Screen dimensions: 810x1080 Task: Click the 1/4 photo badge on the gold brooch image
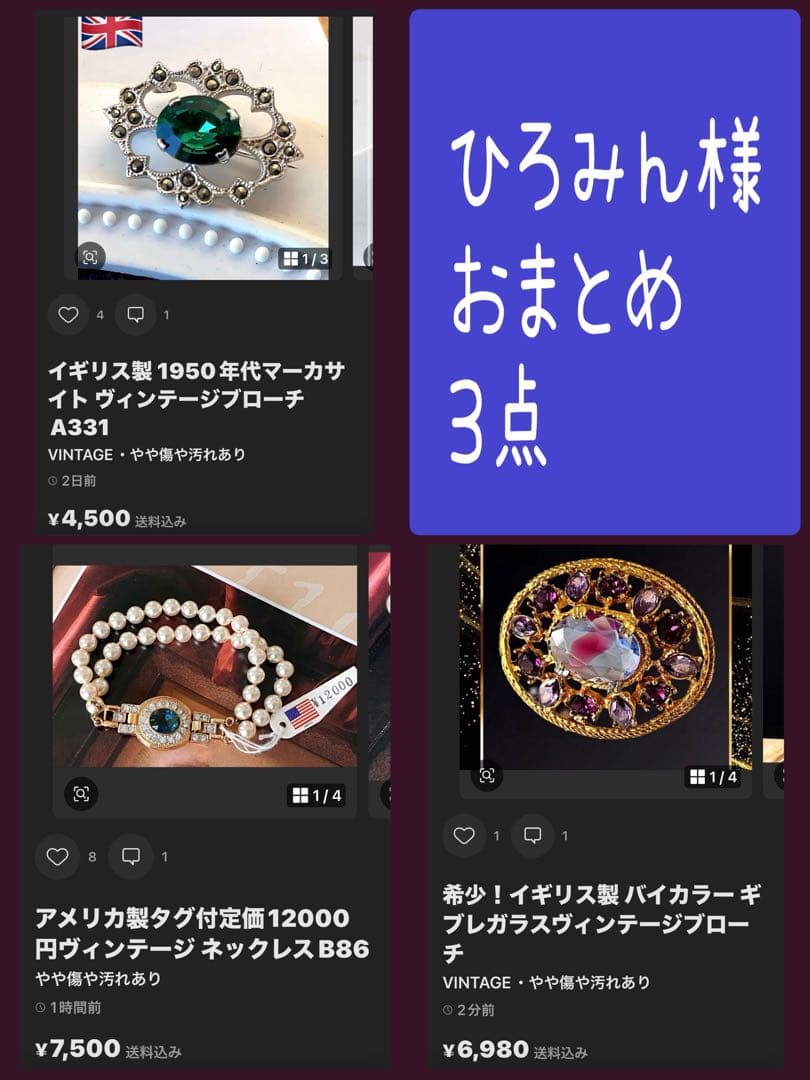pyautogui.click(x=713, y=777)
